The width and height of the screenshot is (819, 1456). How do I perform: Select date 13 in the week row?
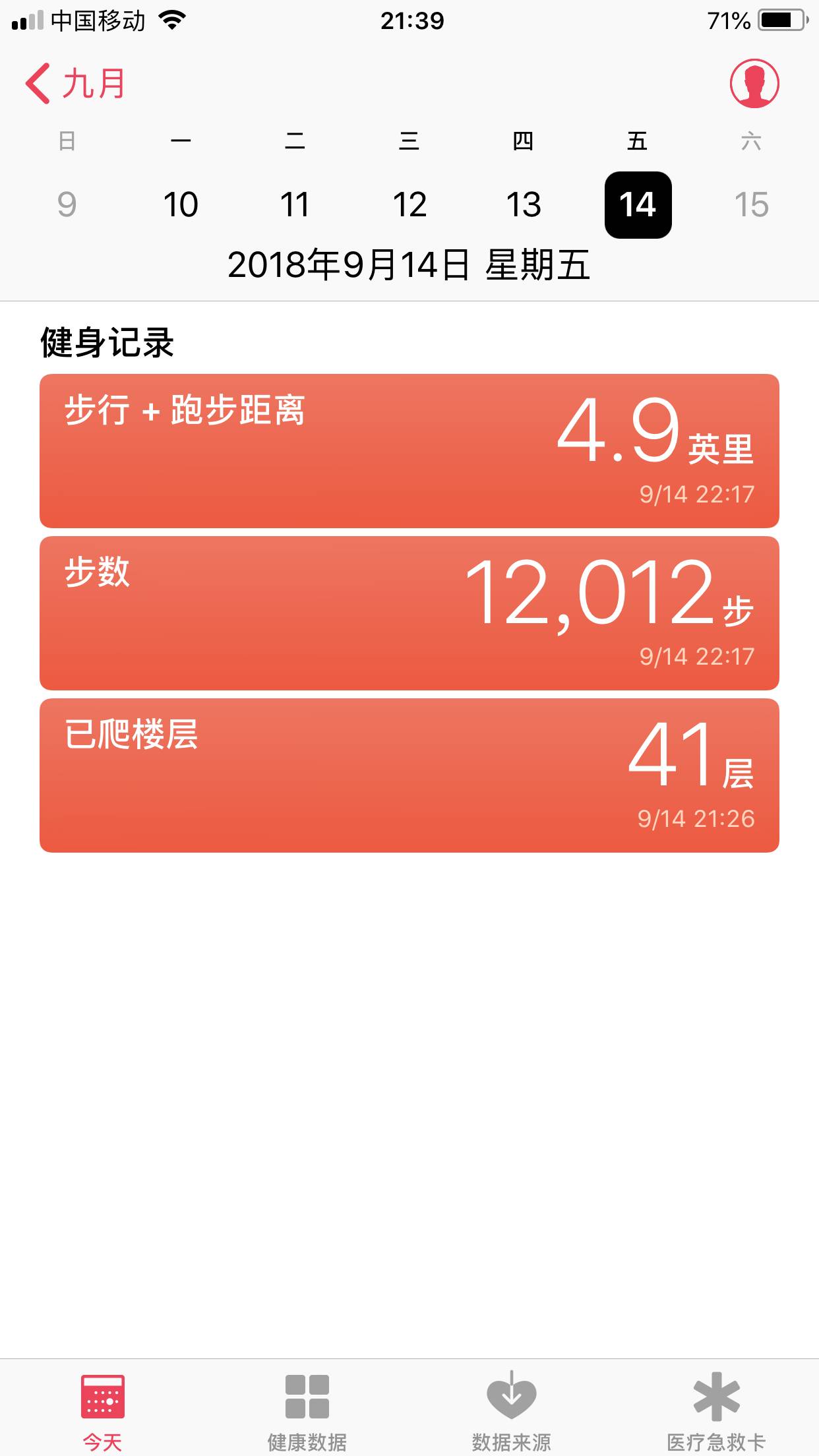pos(524,204)
